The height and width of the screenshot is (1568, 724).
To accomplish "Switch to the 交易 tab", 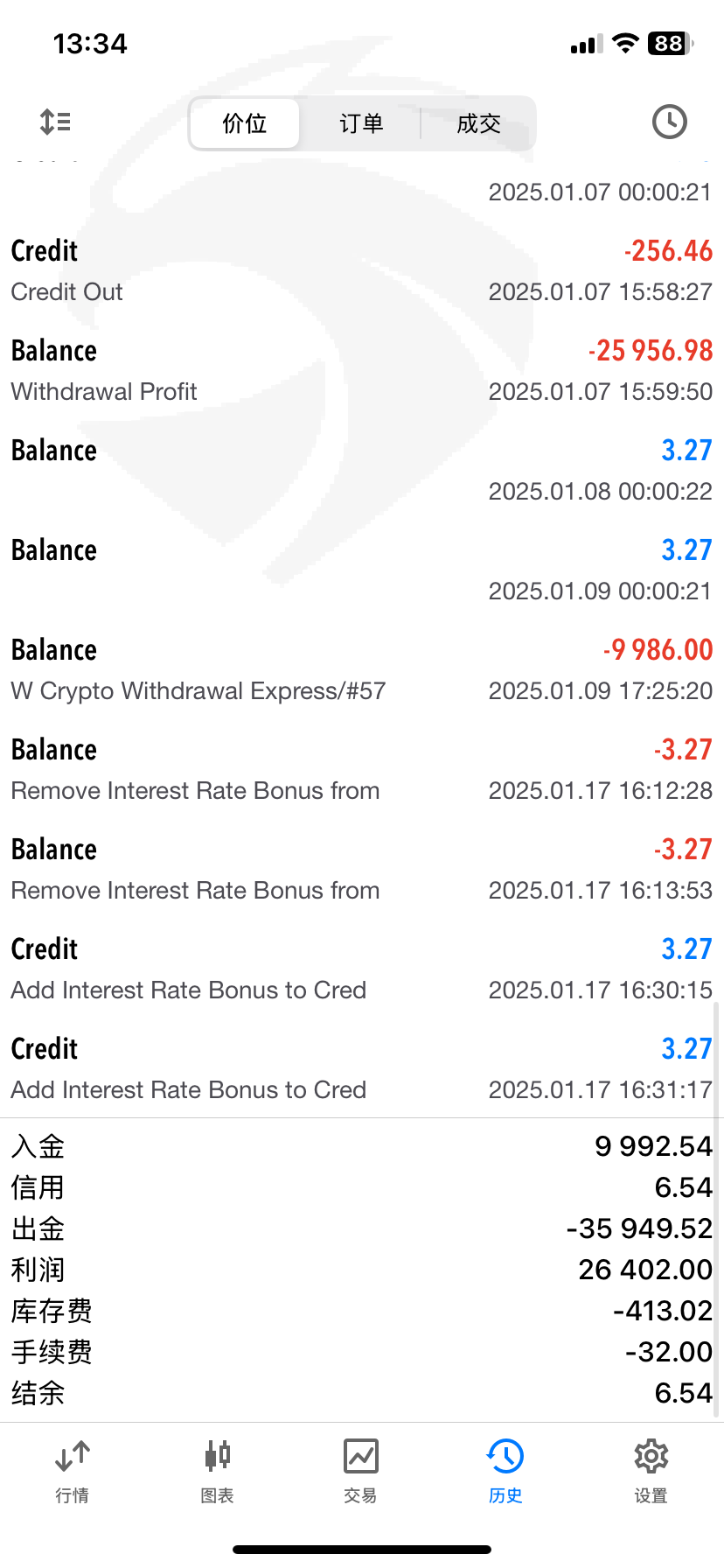I will tap(361, 1472).
